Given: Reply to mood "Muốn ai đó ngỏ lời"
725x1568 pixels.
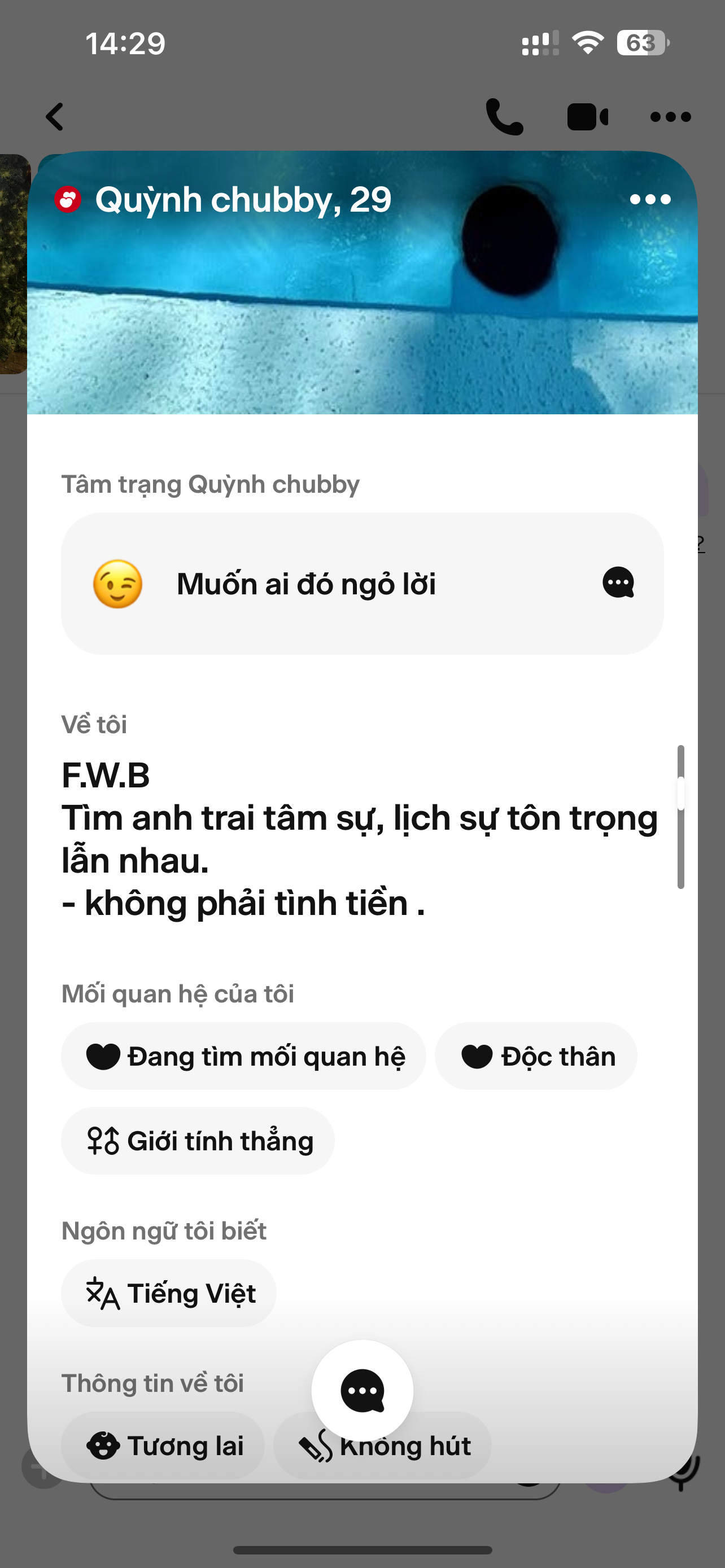Looking at the screenshot, I should [618, 583].
